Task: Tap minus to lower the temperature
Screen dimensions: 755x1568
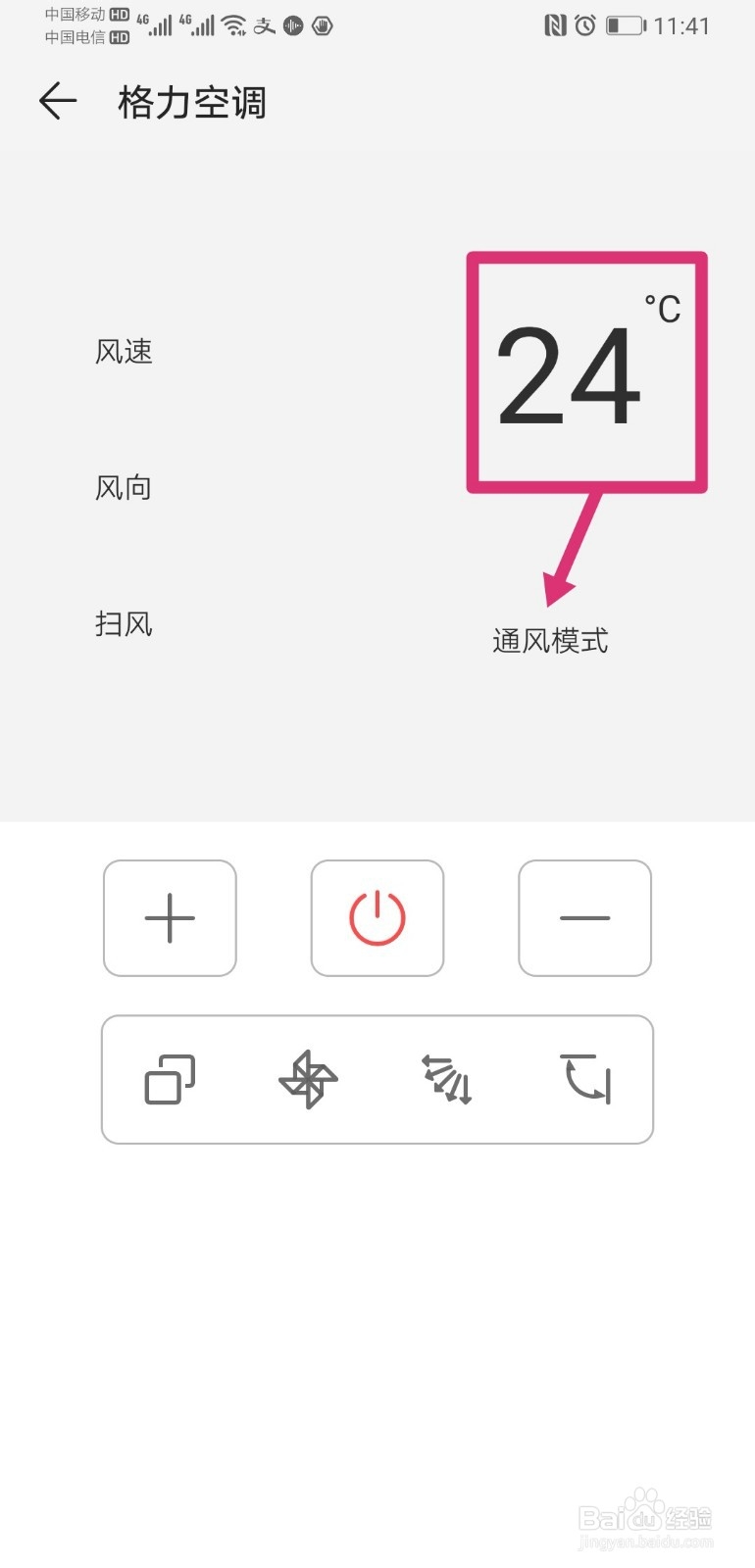Action: [584, 917]
